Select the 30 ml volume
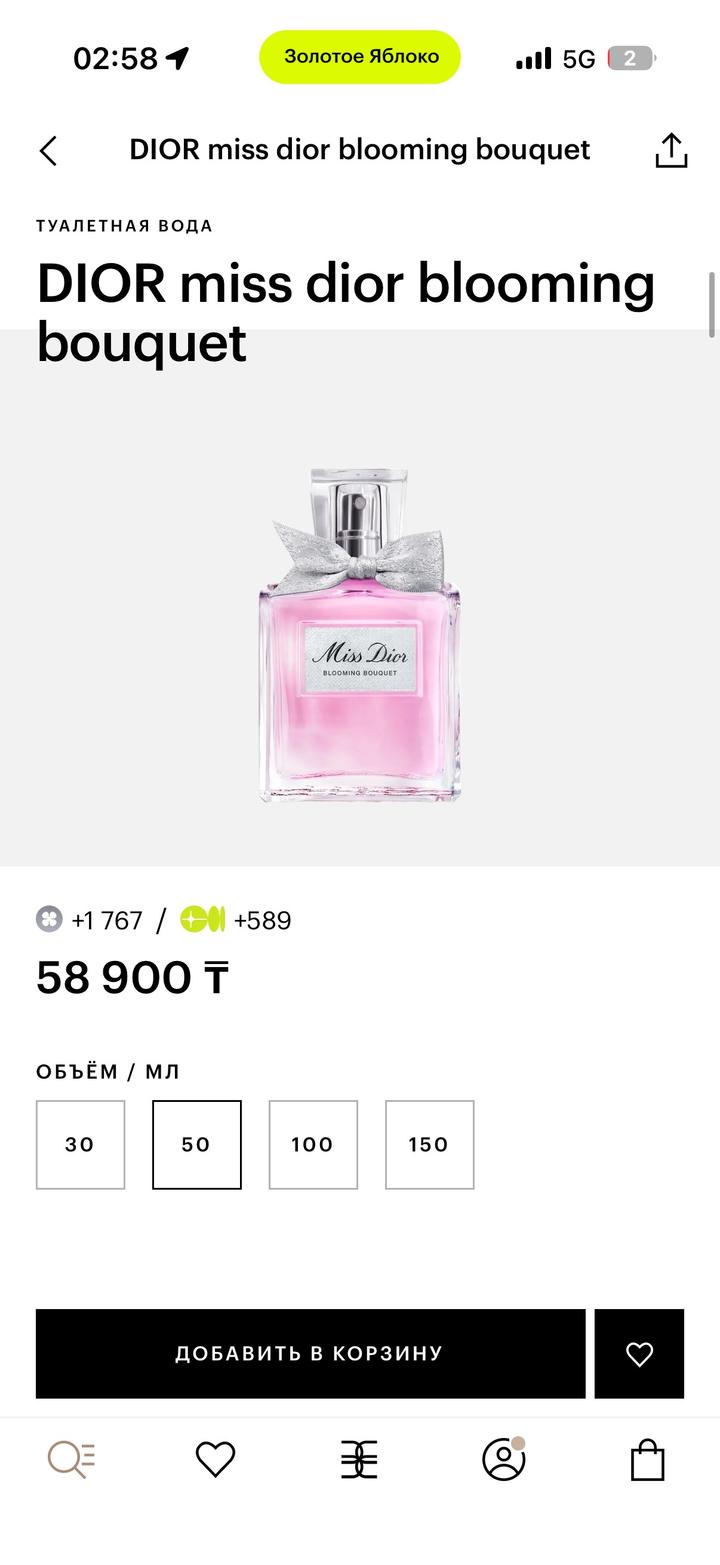This screenshot has width=720, height=1565. [x=80, y=1145]
